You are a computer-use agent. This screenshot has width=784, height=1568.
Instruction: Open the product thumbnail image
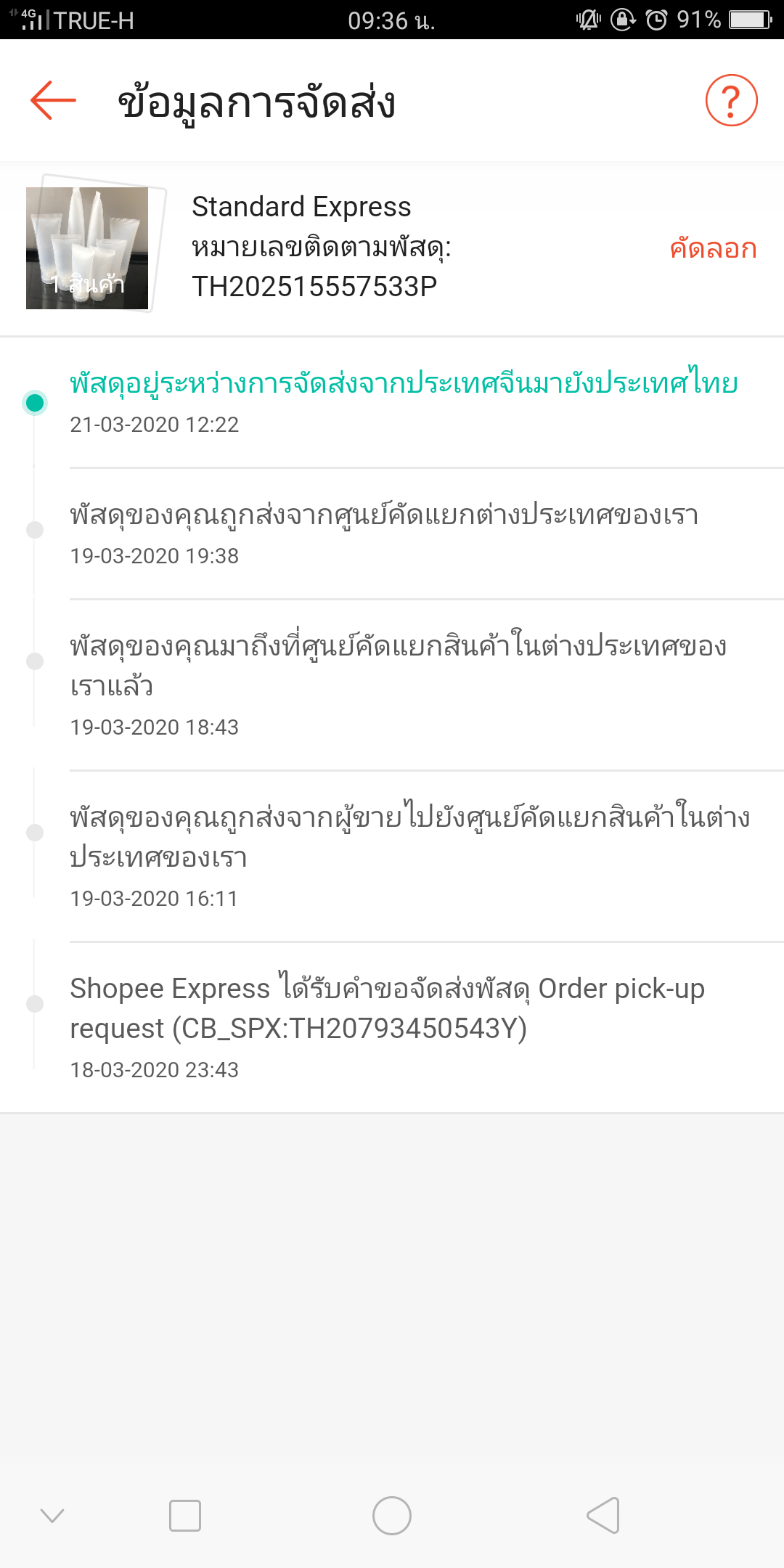[x=88, y=248]
